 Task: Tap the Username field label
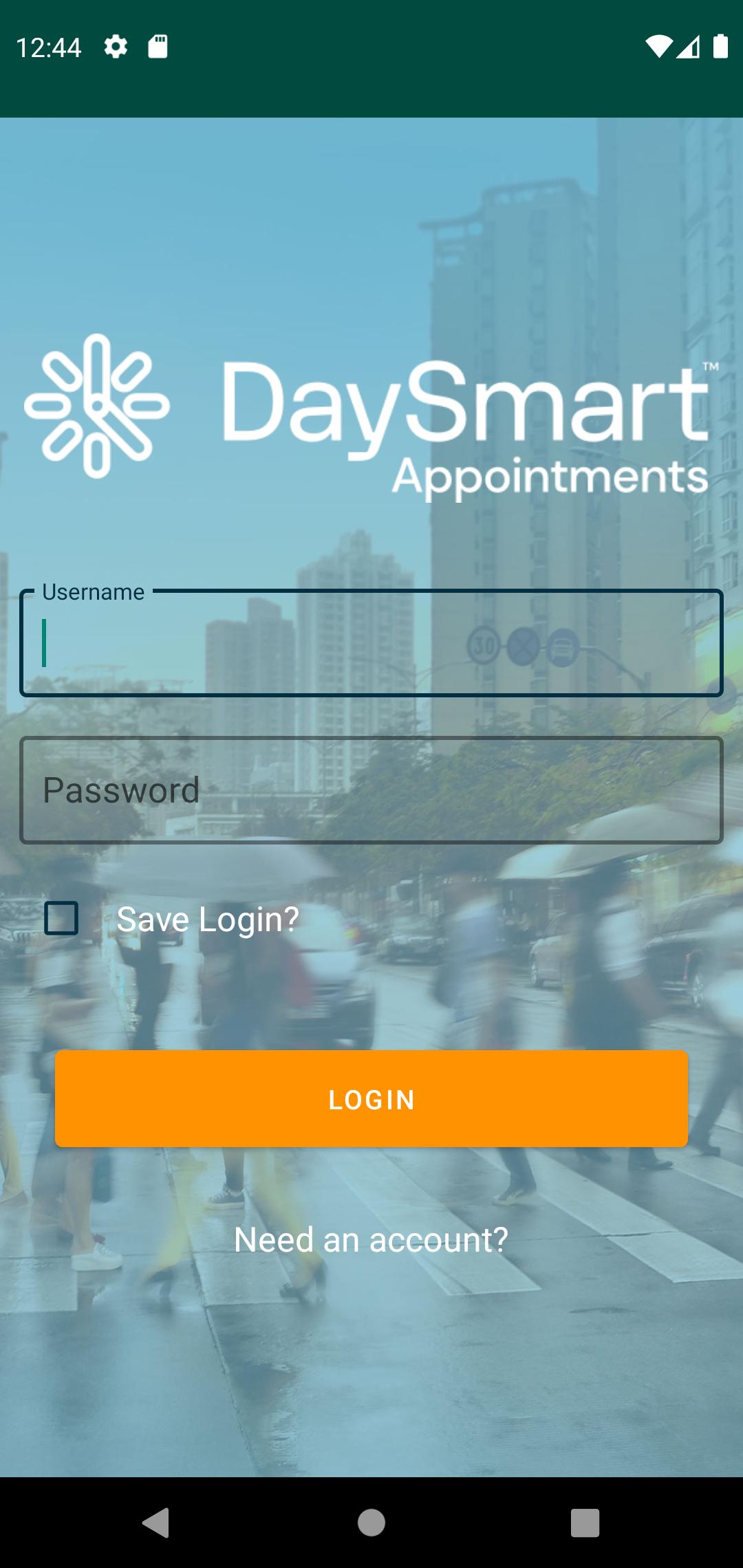click(93, 591)
